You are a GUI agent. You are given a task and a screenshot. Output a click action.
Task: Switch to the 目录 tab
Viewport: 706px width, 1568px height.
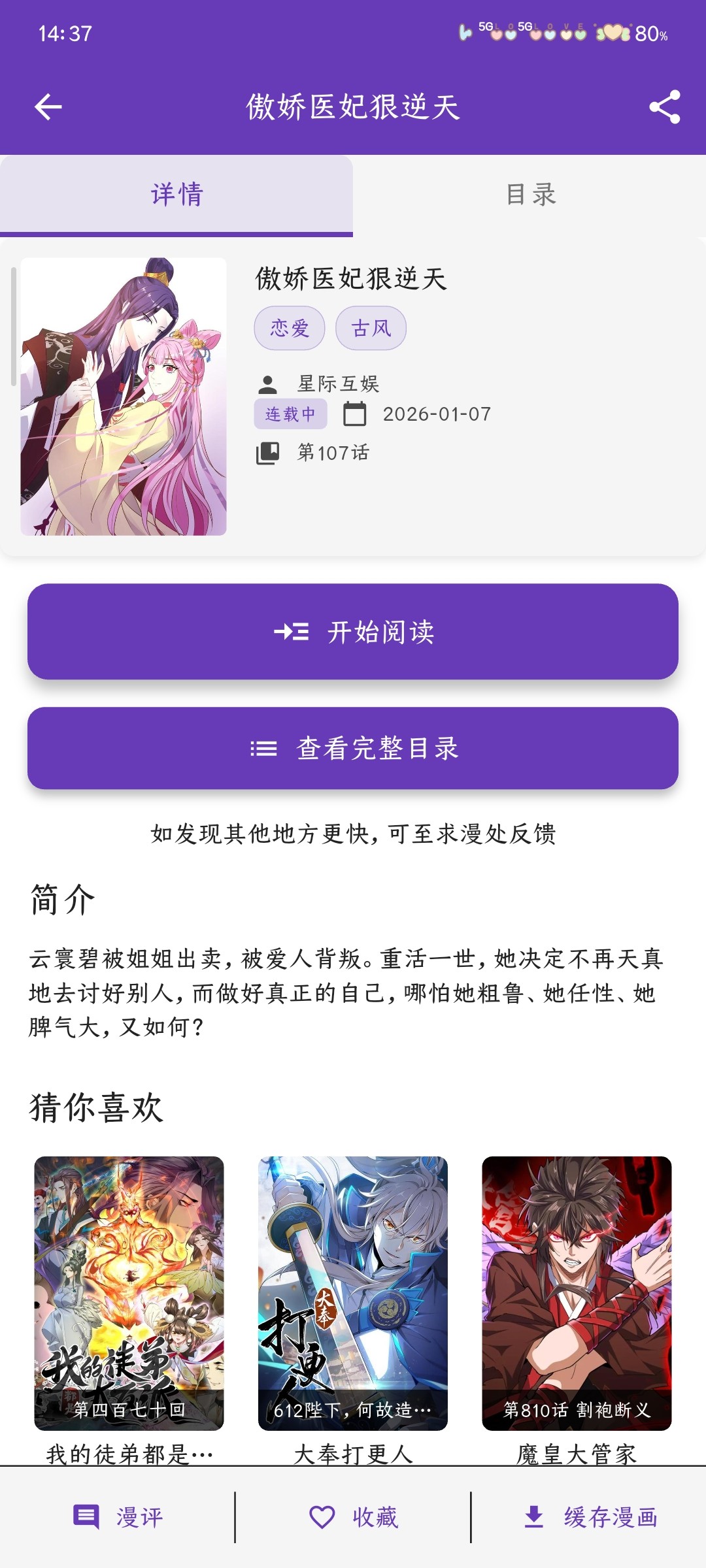point(529,193)
